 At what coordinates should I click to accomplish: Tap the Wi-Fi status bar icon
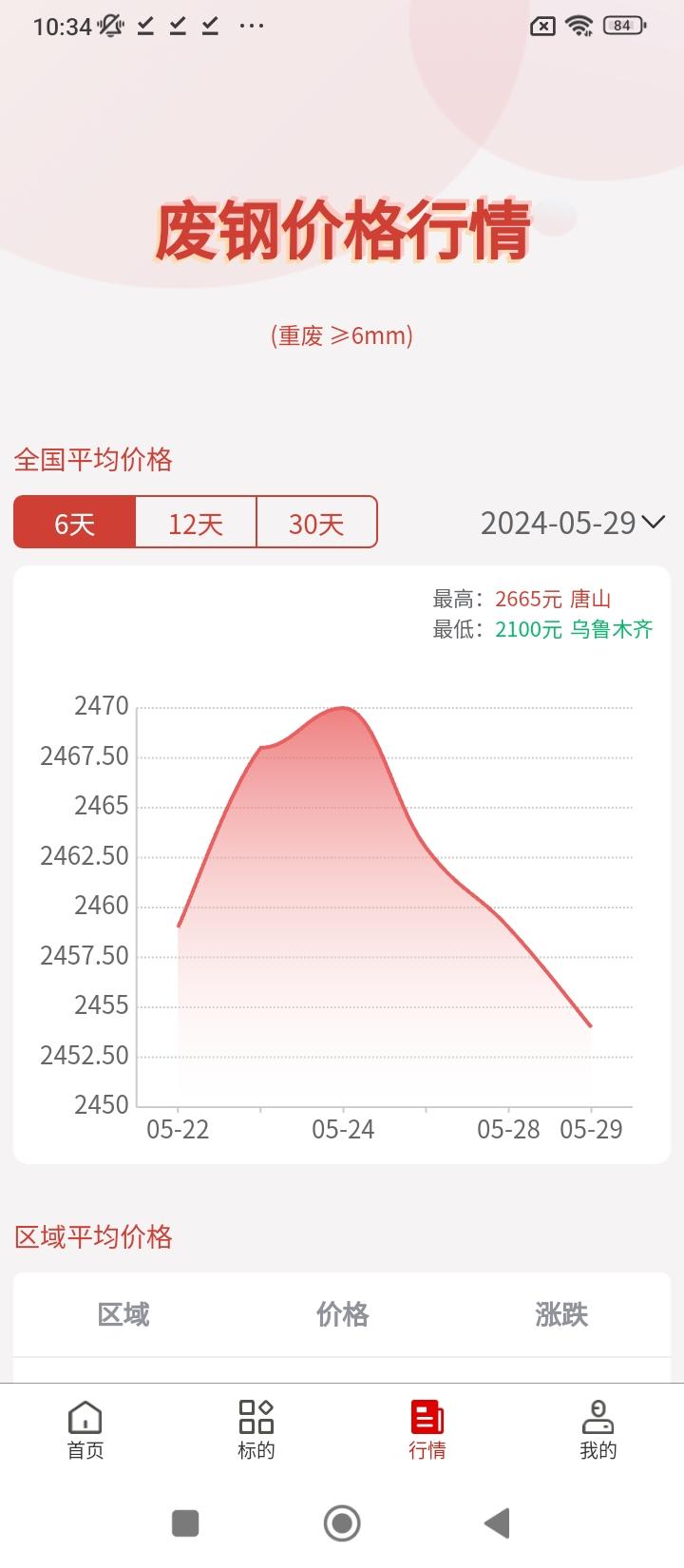(x=580, y=26)
